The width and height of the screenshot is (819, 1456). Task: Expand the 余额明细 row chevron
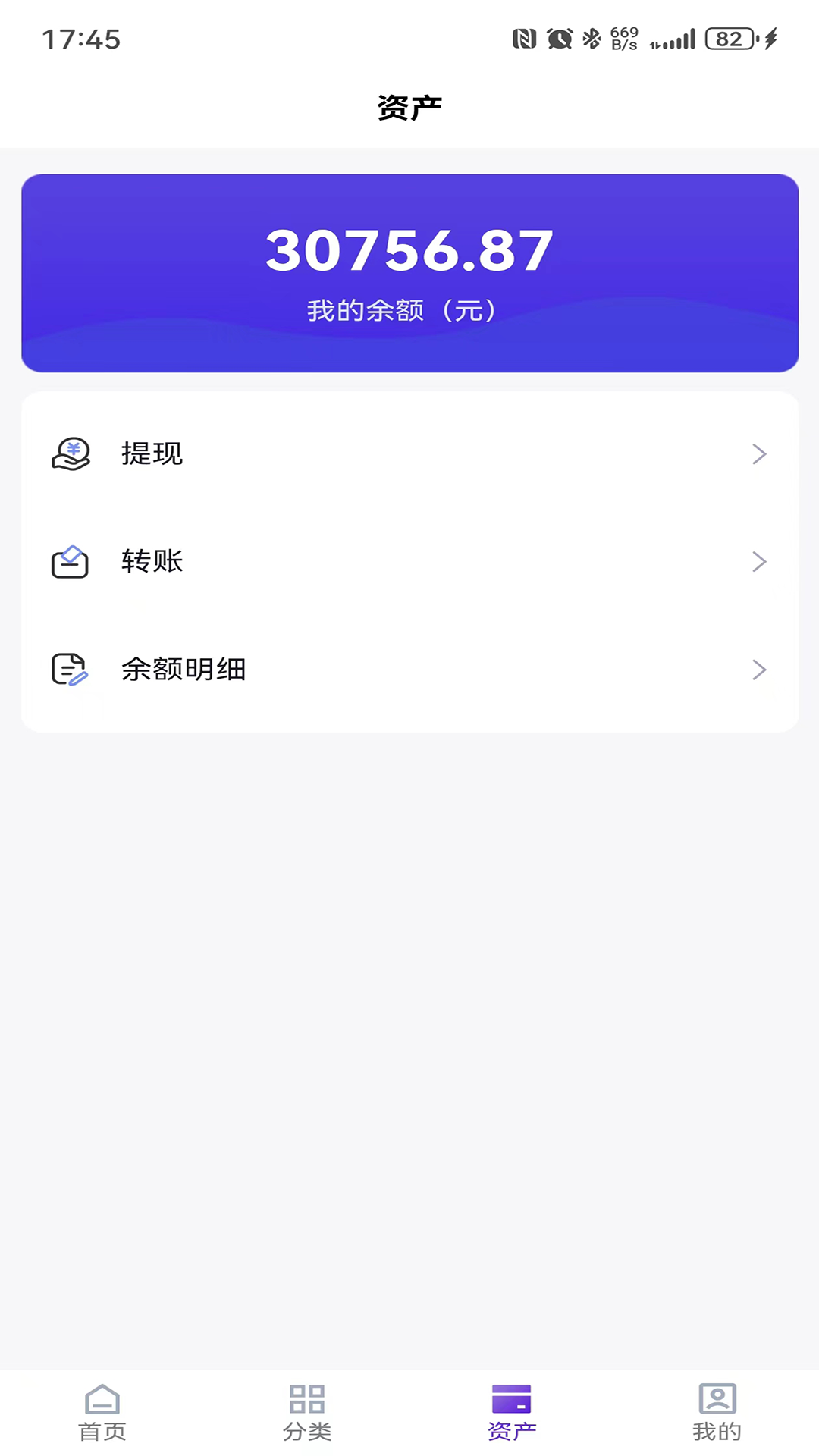pos(759,669)
